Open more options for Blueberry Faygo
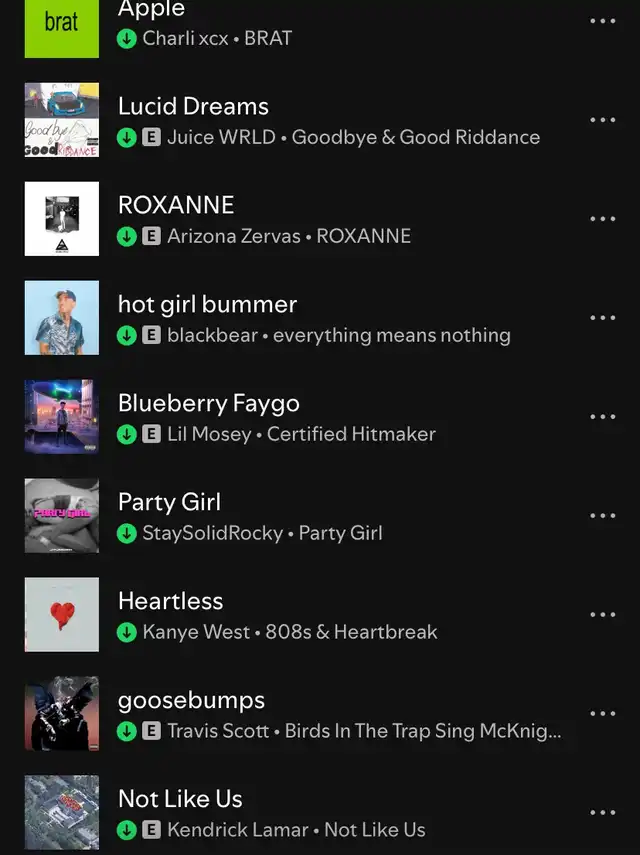640x855 pixels. (603, 417)
